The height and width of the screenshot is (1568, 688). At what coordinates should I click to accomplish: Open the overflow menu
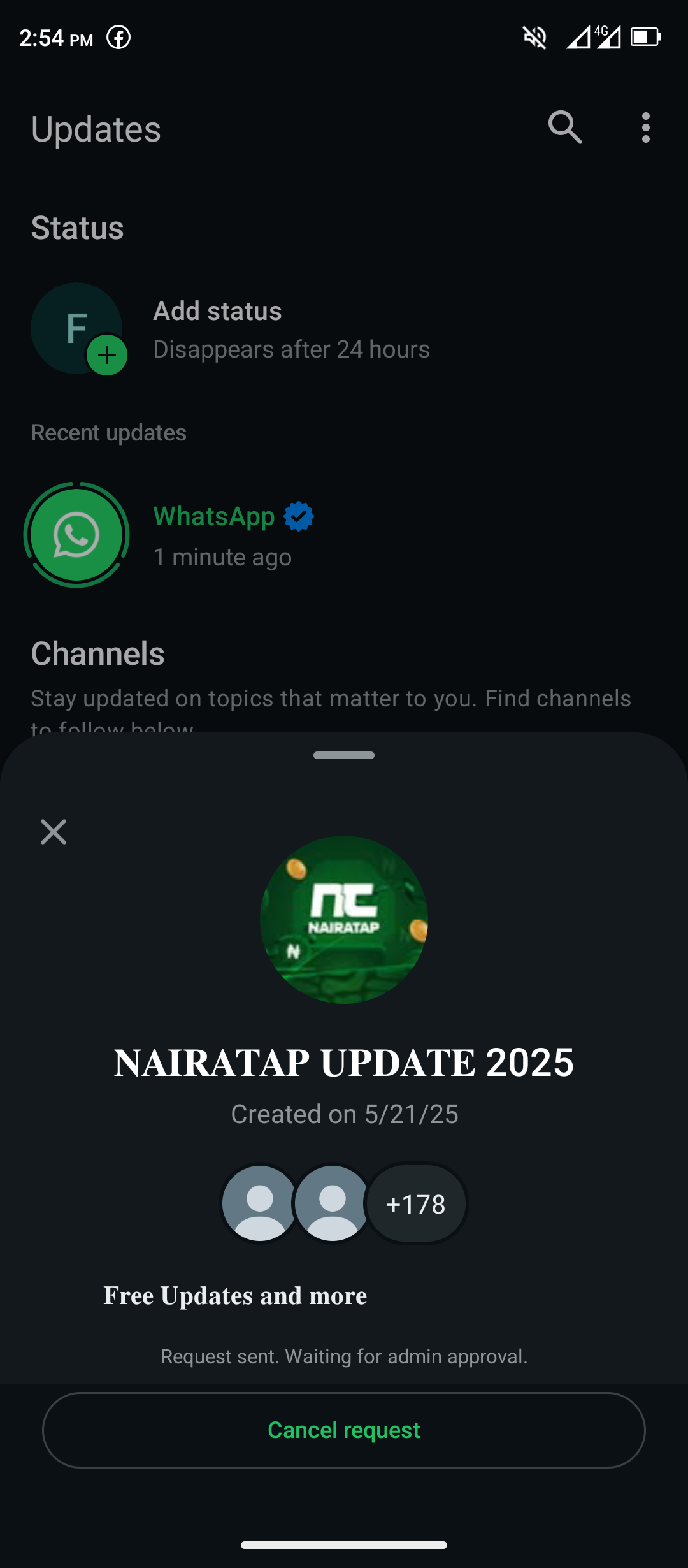pyautogui.click(x=645, y=127)
